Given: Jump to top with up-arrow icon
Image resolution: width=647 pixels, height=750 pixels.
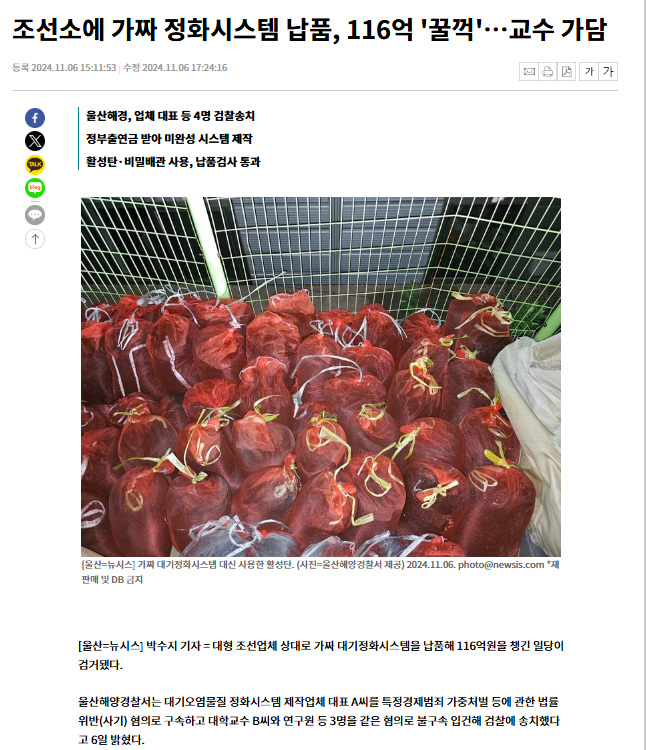Looking at the screenshot, I should (35, 239).
